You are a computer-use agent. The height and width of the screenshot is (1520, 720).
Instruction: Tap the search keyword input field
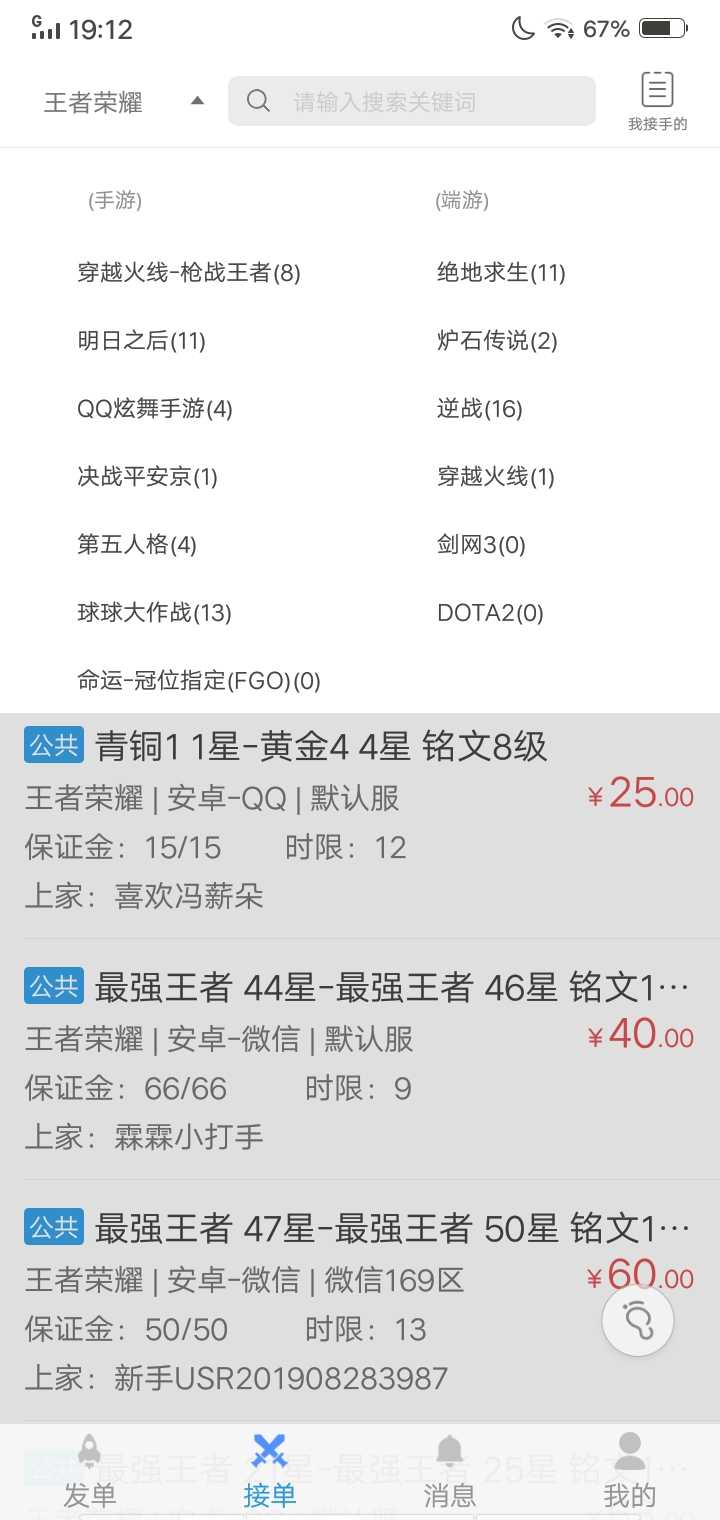(x=420, y=102)
